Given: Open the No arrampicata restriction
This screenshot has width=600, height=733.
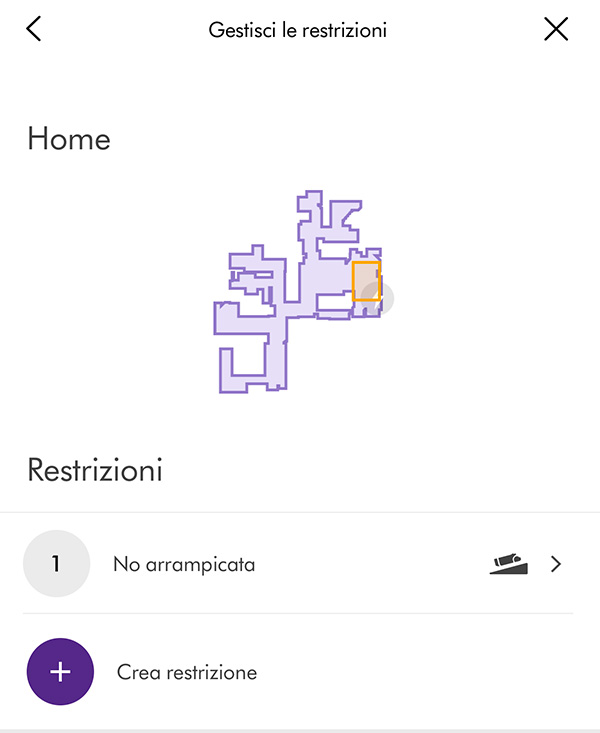Looking at the screenshot, I should point(298,564).
